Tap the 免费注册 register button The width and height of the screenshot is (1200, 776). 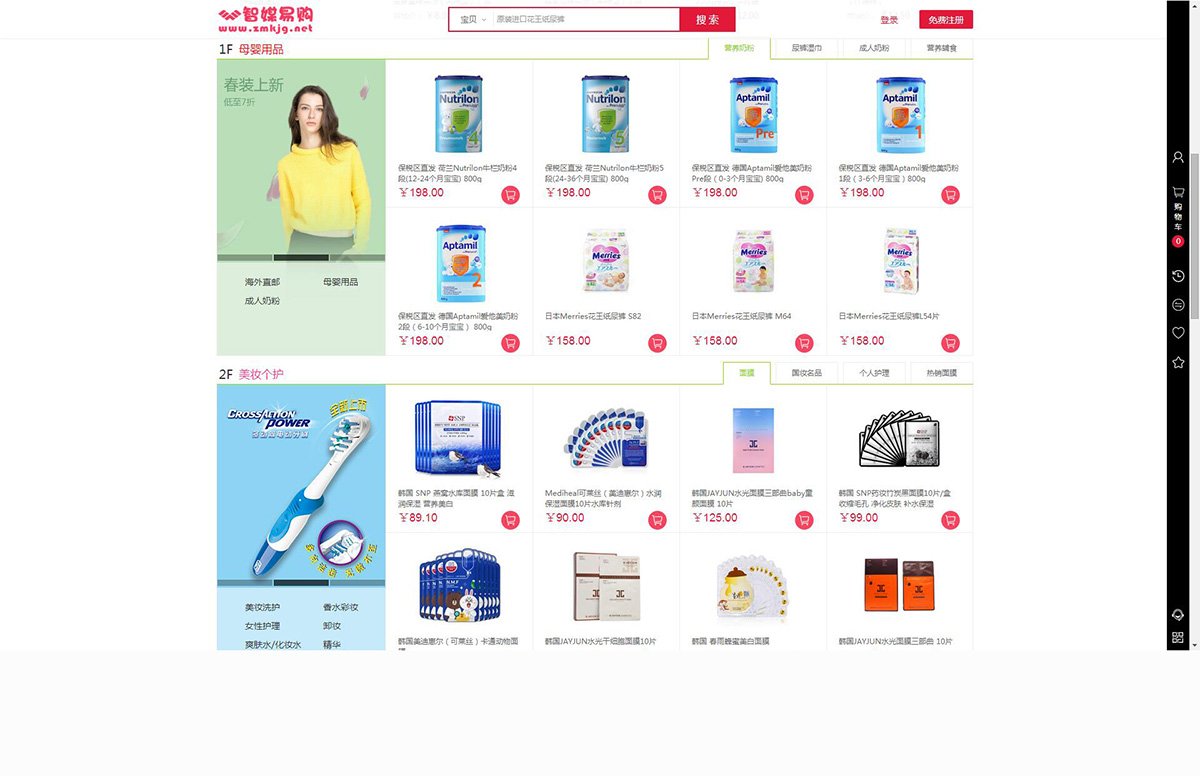945,20
